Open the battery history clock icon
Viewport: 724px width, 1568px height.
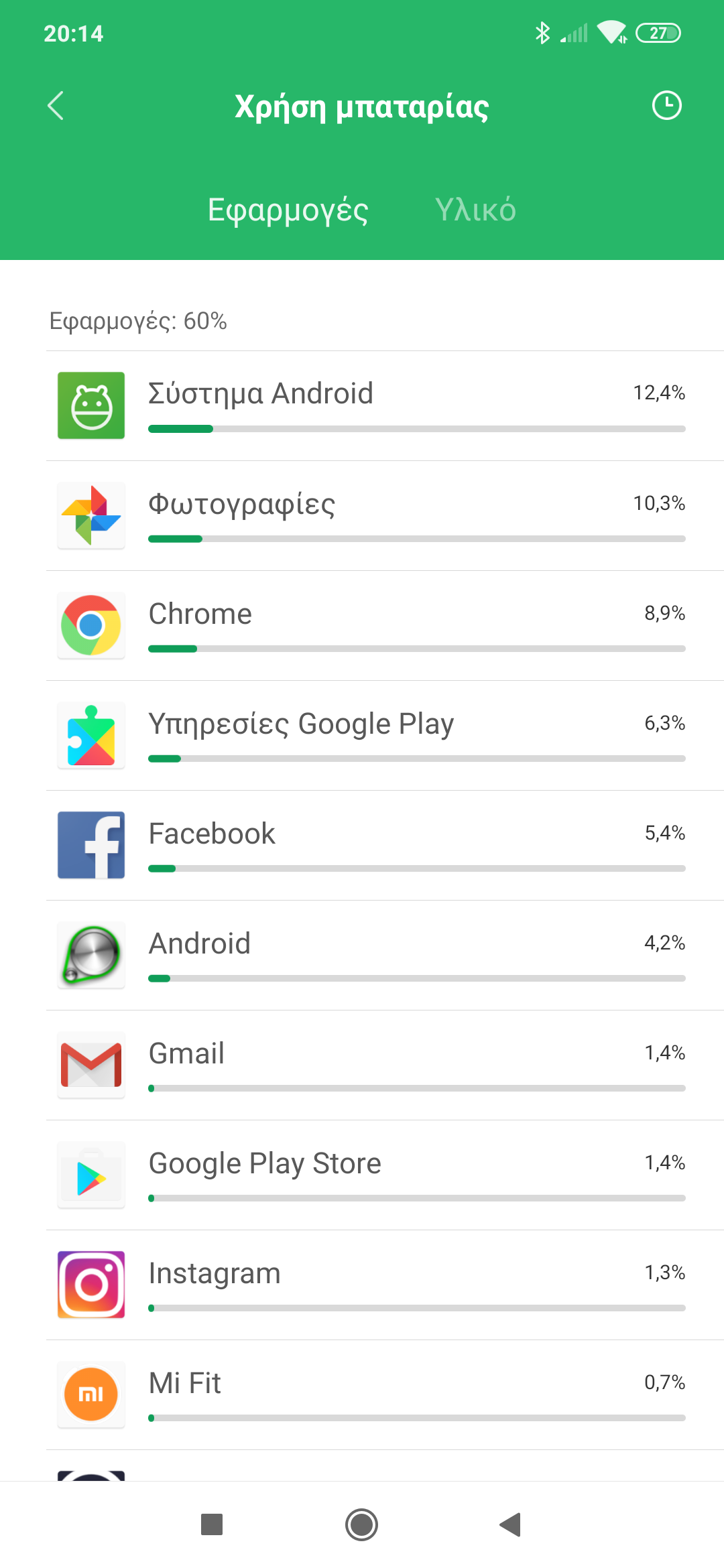tap(666, 106)
